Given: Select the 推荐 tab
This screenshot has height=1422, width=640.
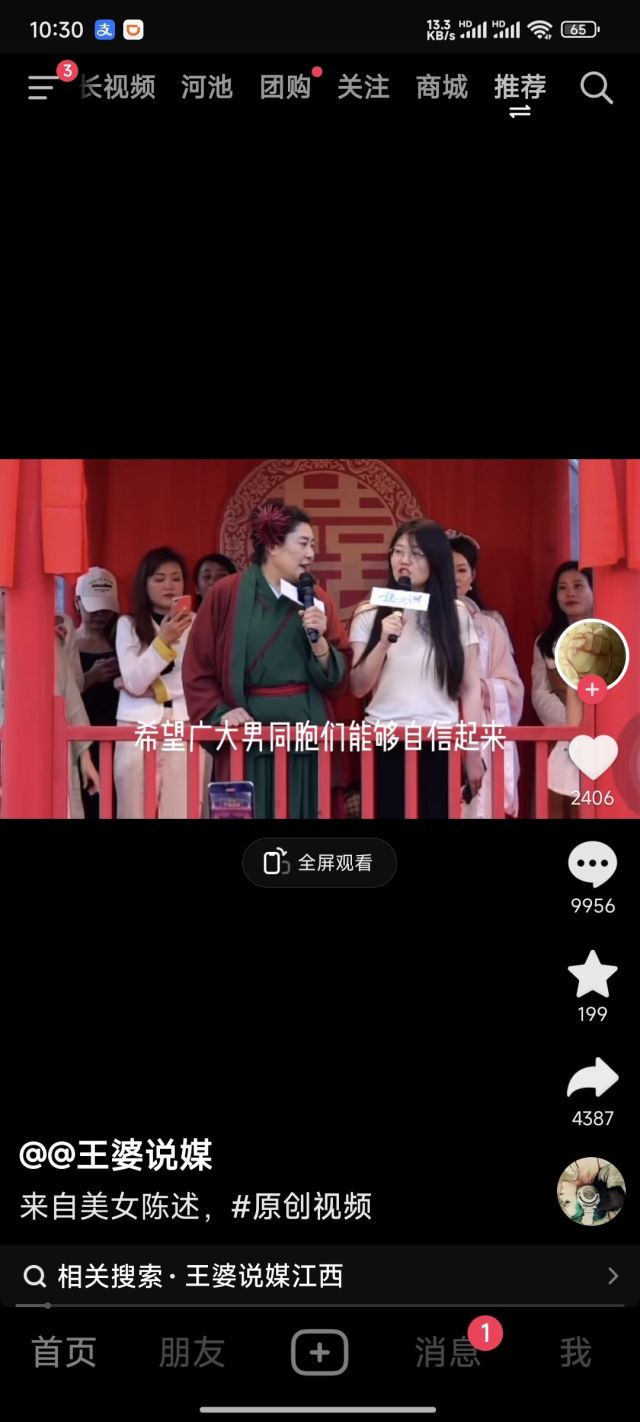Looking at the screenshot, I should (520, 88).
